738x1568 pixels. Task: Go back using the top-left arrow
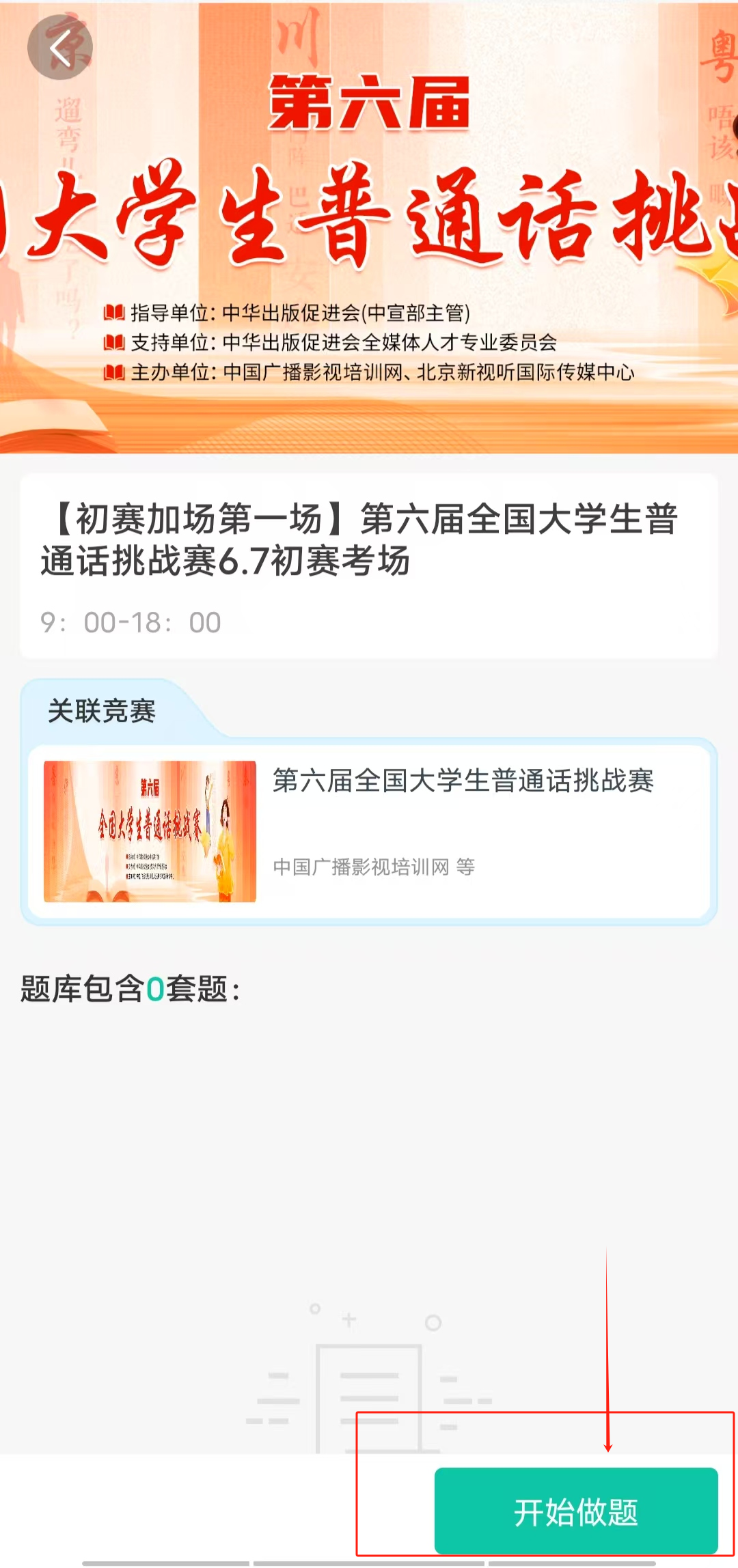pyautogui.click(x=60, y=48)
